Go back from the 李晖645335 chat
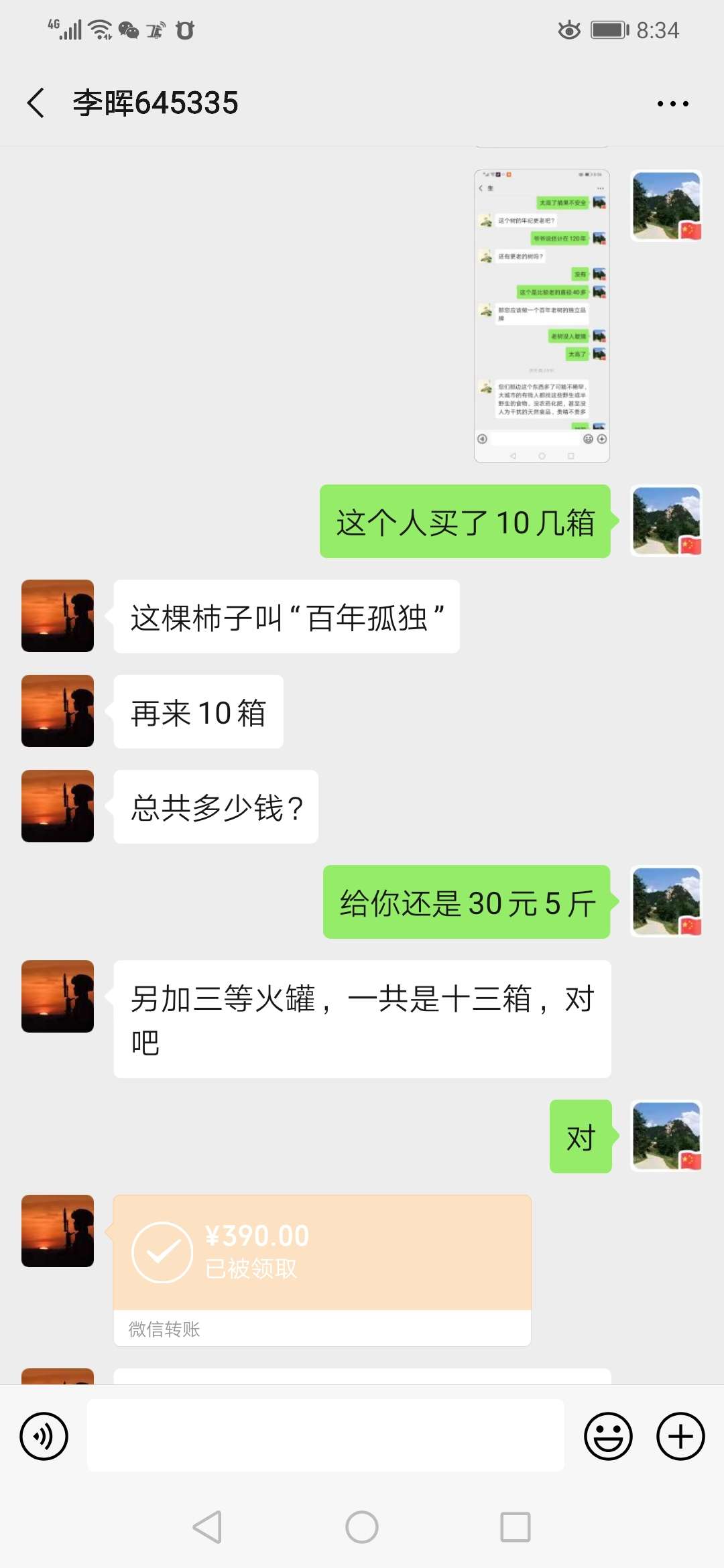The width and height of the screenshot is (724, 1568). 37,103
